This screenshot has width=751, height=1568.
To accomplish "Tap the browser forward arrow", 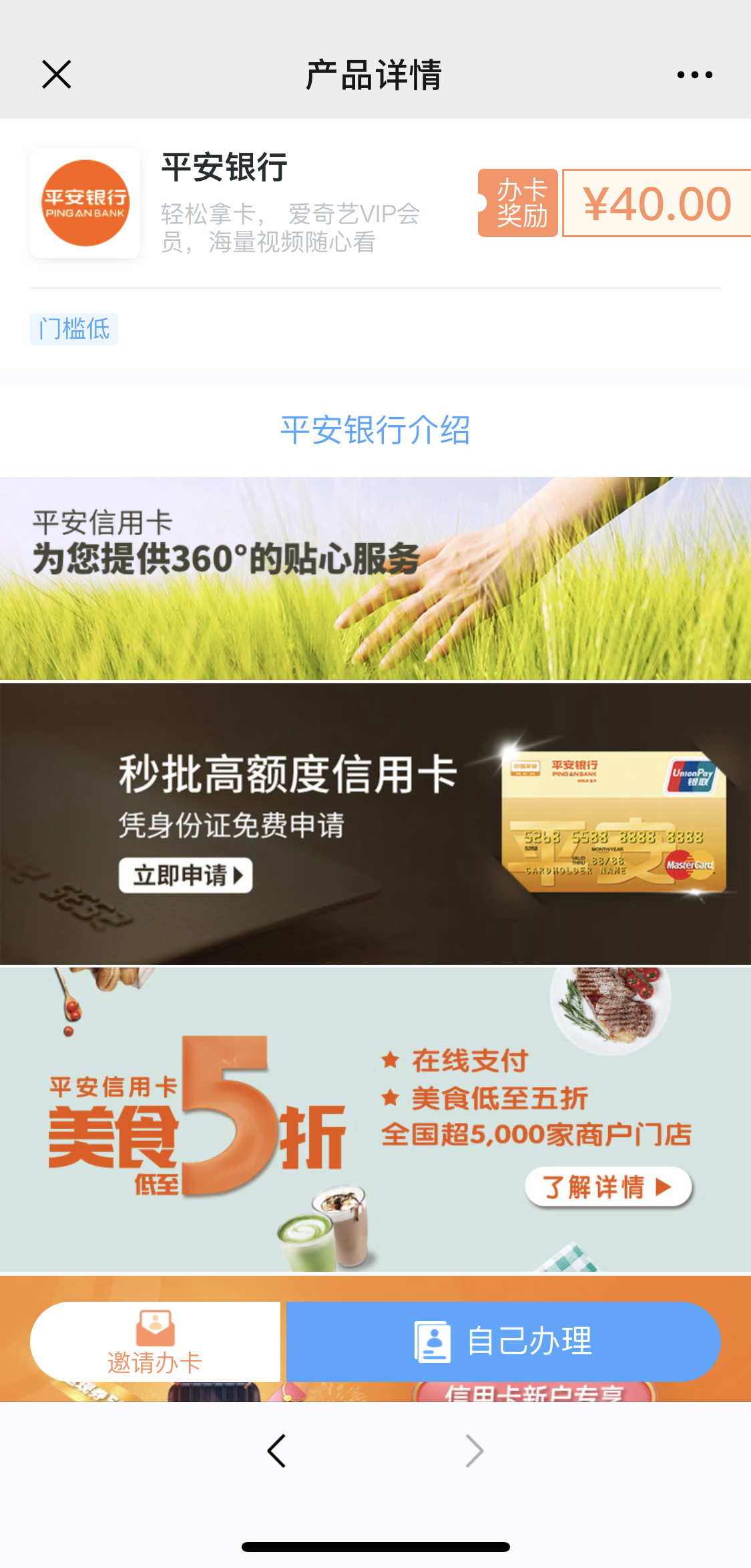I will point(474,1451).
